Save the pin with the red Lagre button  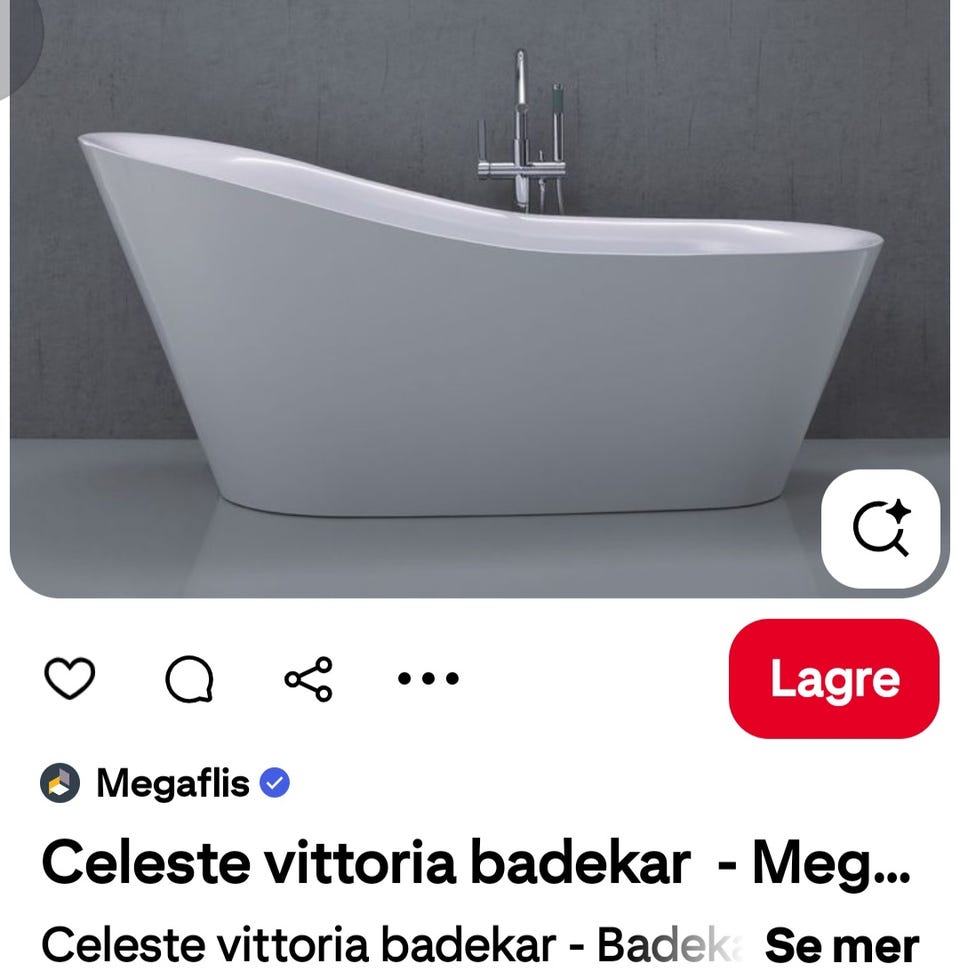coord(834,679)
